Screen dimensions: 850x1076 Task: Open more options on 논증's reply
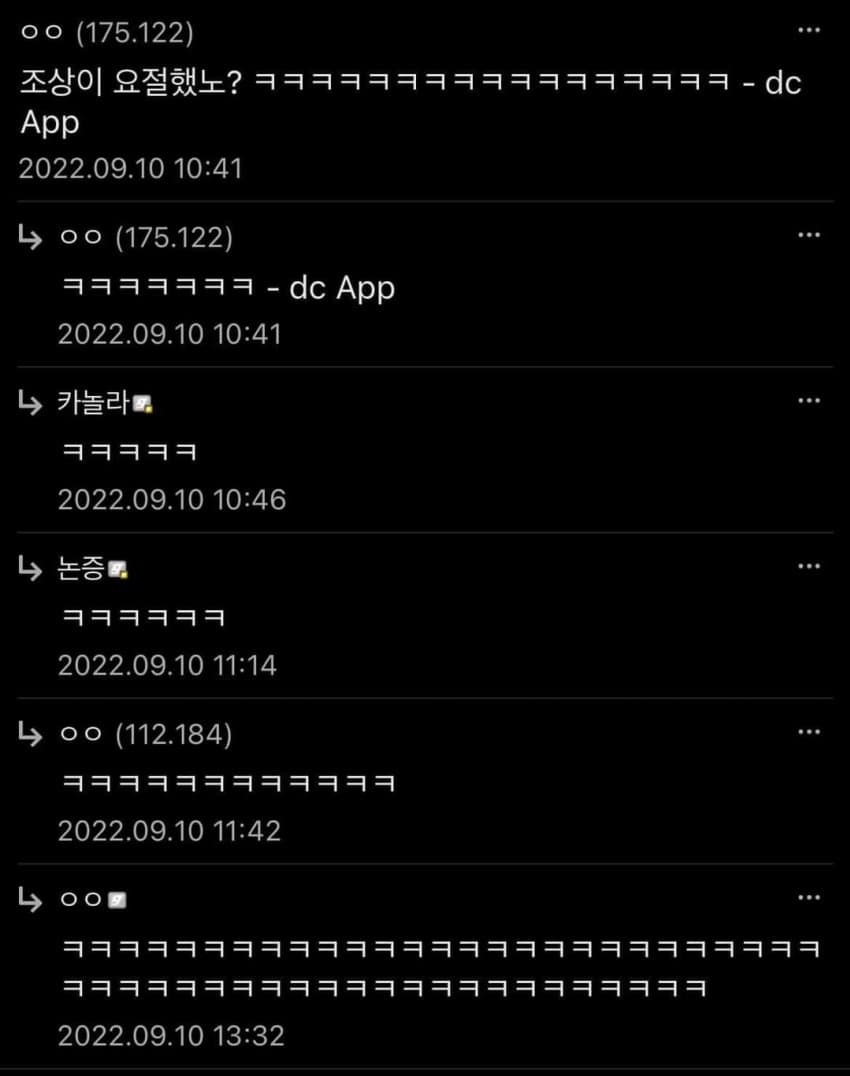(x=809, y=566)
